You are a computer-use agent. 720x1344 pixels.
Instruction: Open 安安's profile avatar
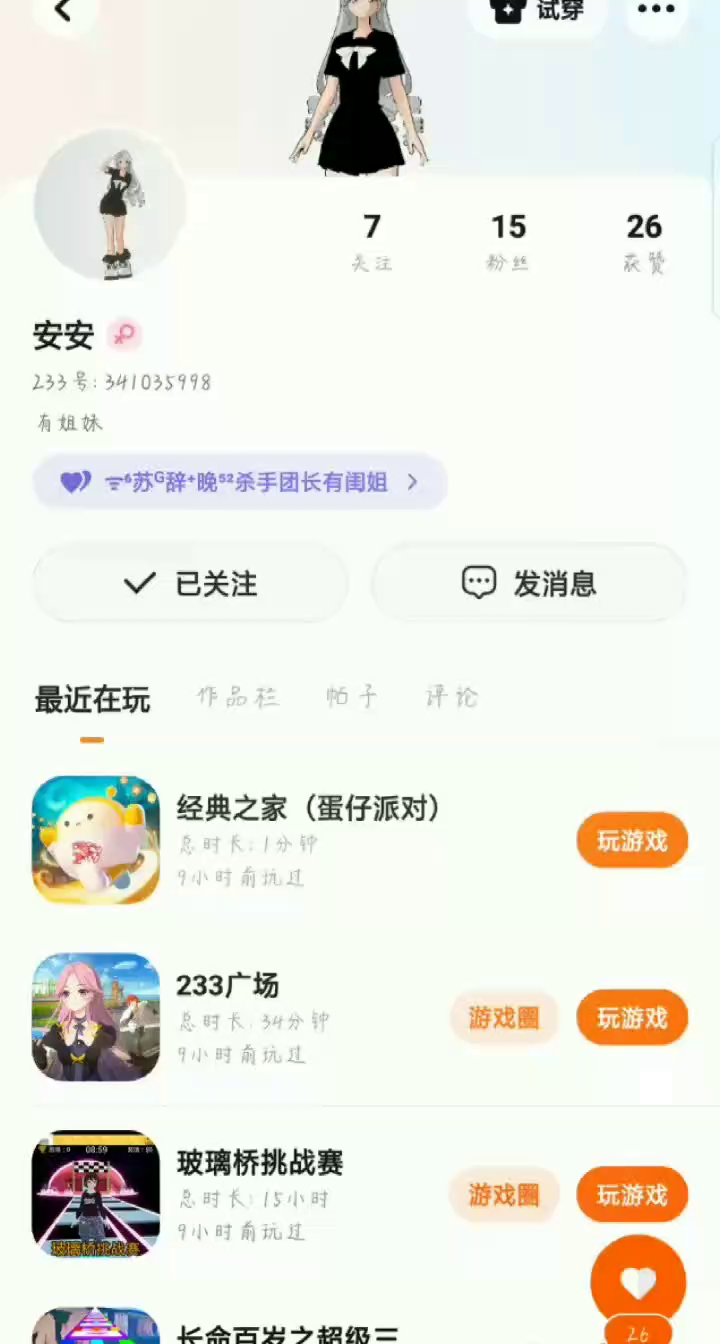[x=110, y=205]
